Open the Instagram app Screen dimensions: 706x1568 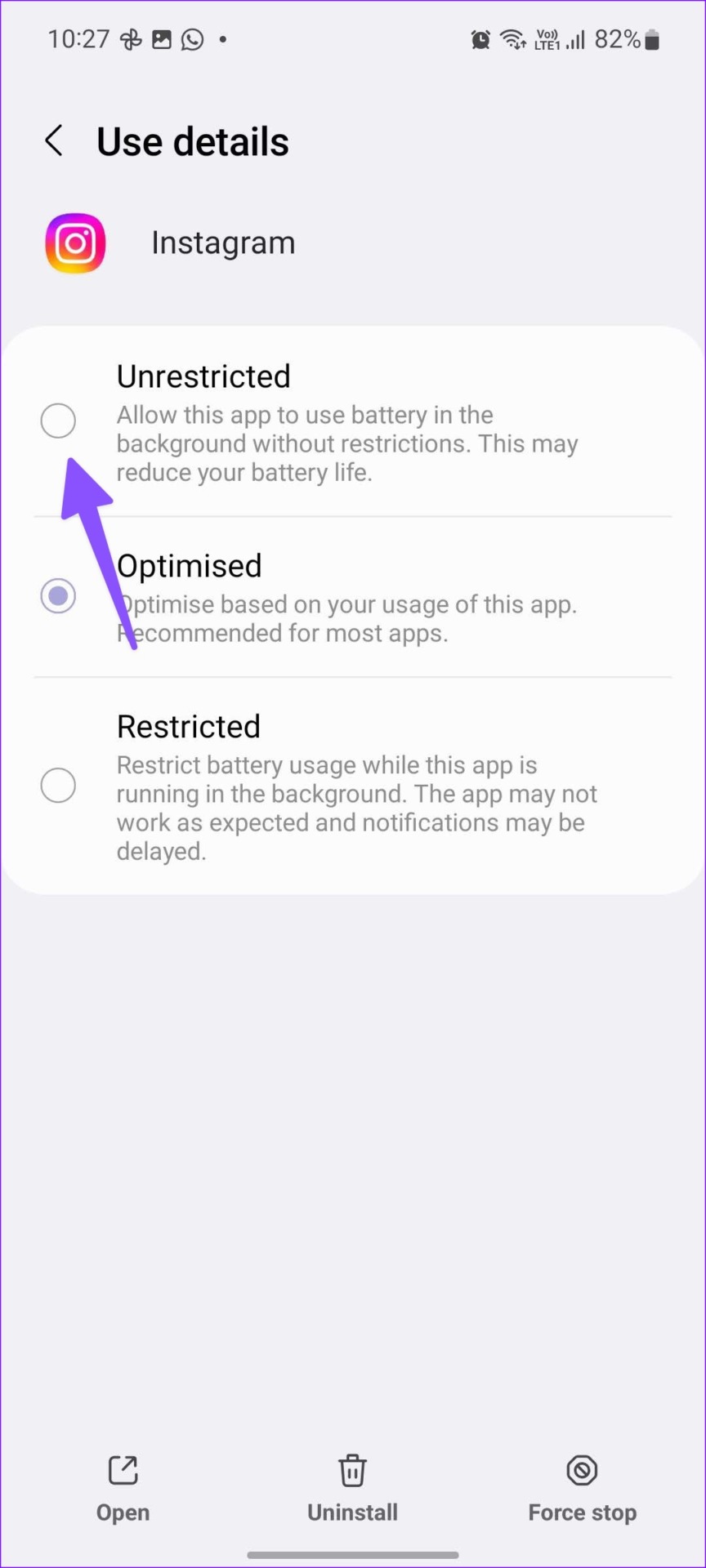click(123, 1487)
